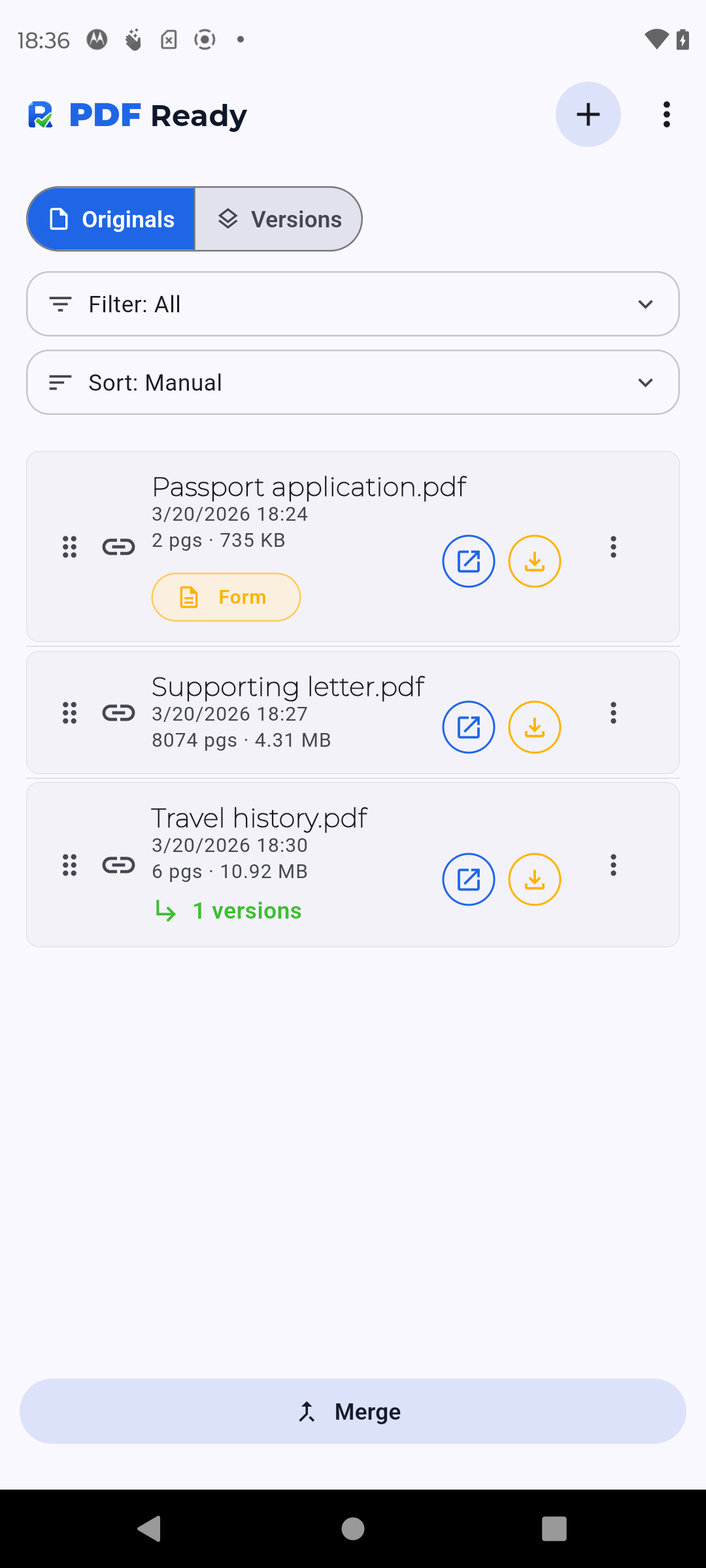The image size is (706, 1568).
Task: Click the drag handle of Supporting letter.pdf
Action: click(x=69, y=713)
